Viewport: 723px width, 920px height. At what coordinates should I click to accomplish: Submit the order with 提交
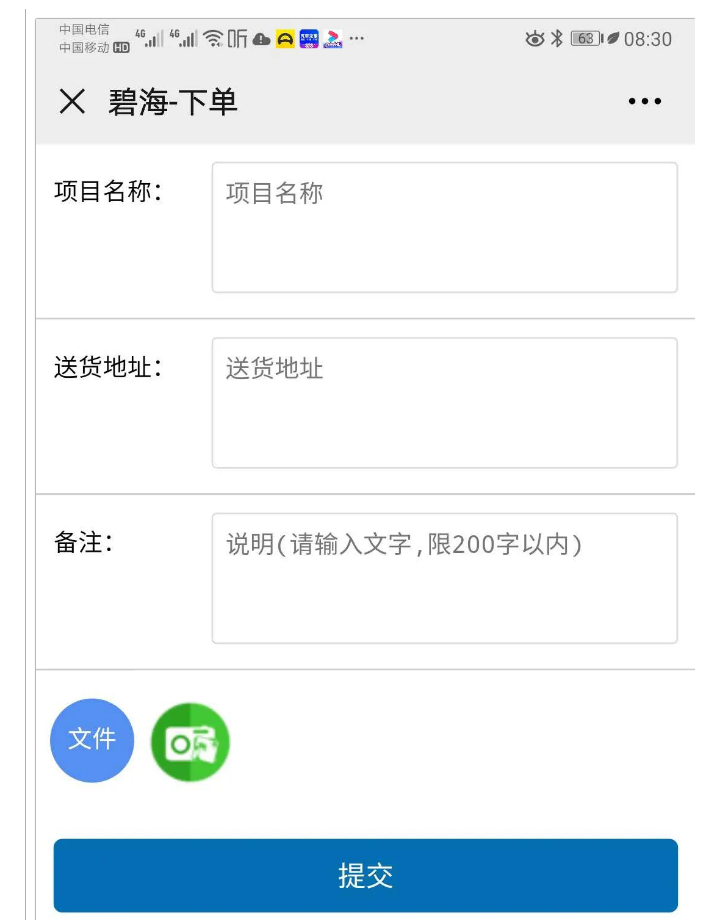coord(365,876)
